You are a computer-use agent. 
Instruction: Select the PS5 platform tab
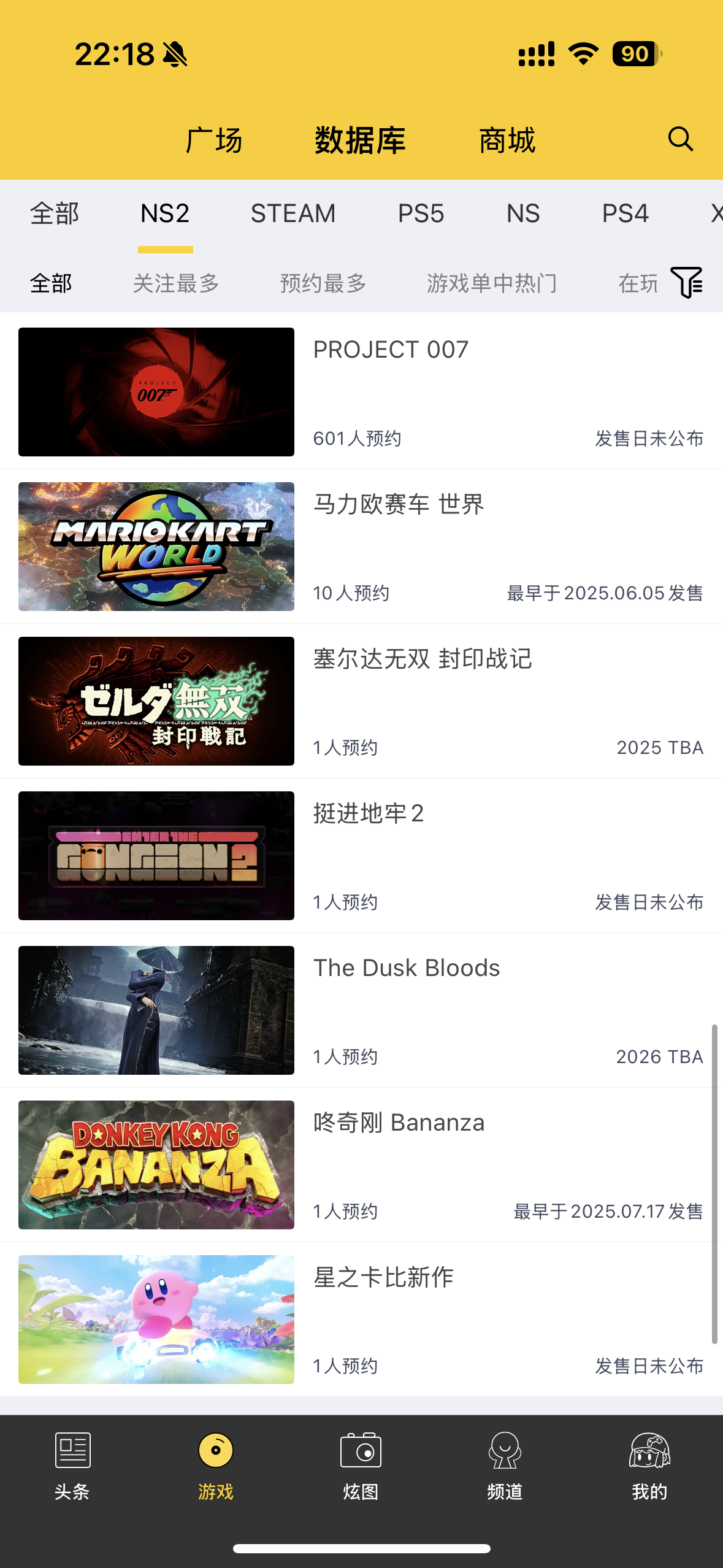tap(421, 214)
